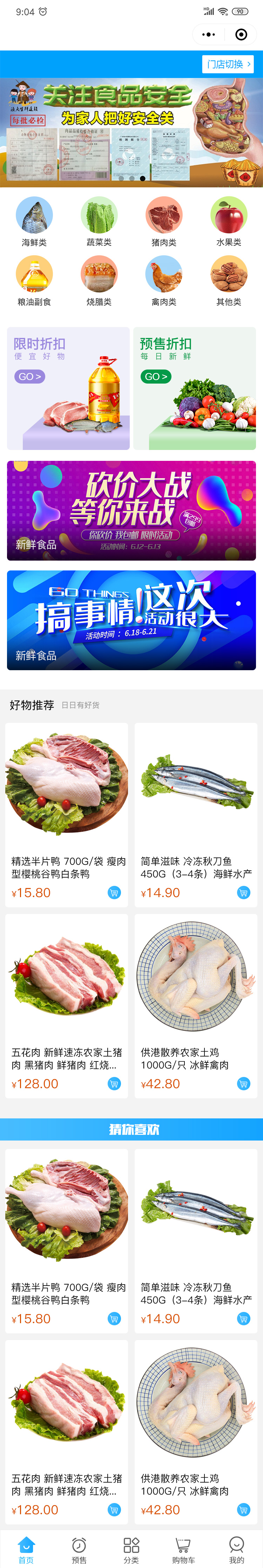
Task: View the 搞事情 activity banner
Action: (131, 620)
